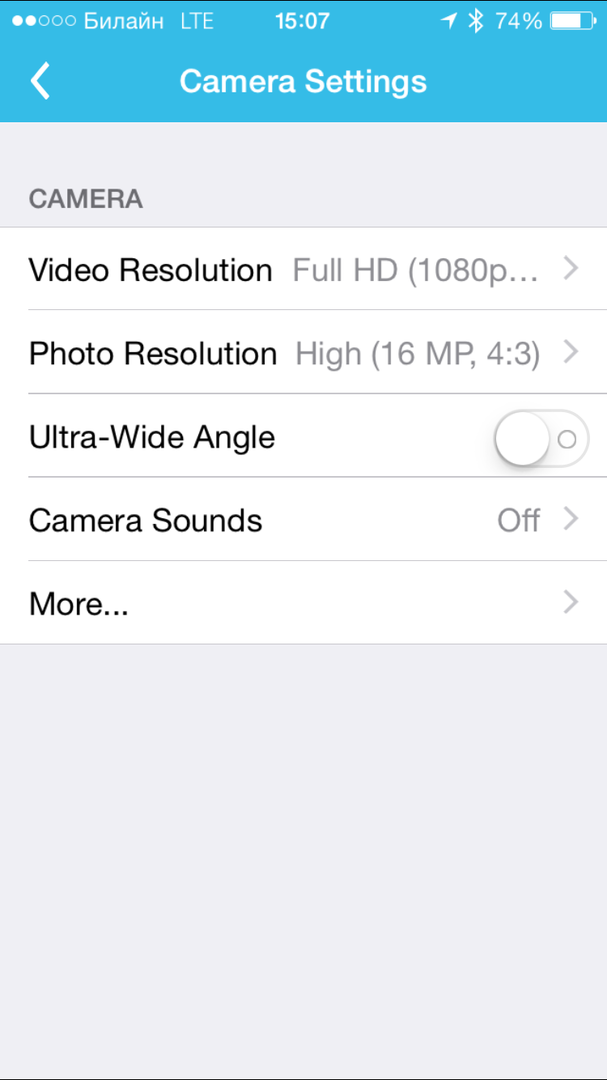Enable the Ultra-Wide Angle switch
This screenshot has width=607, height=1080.
tap(540, 438)
